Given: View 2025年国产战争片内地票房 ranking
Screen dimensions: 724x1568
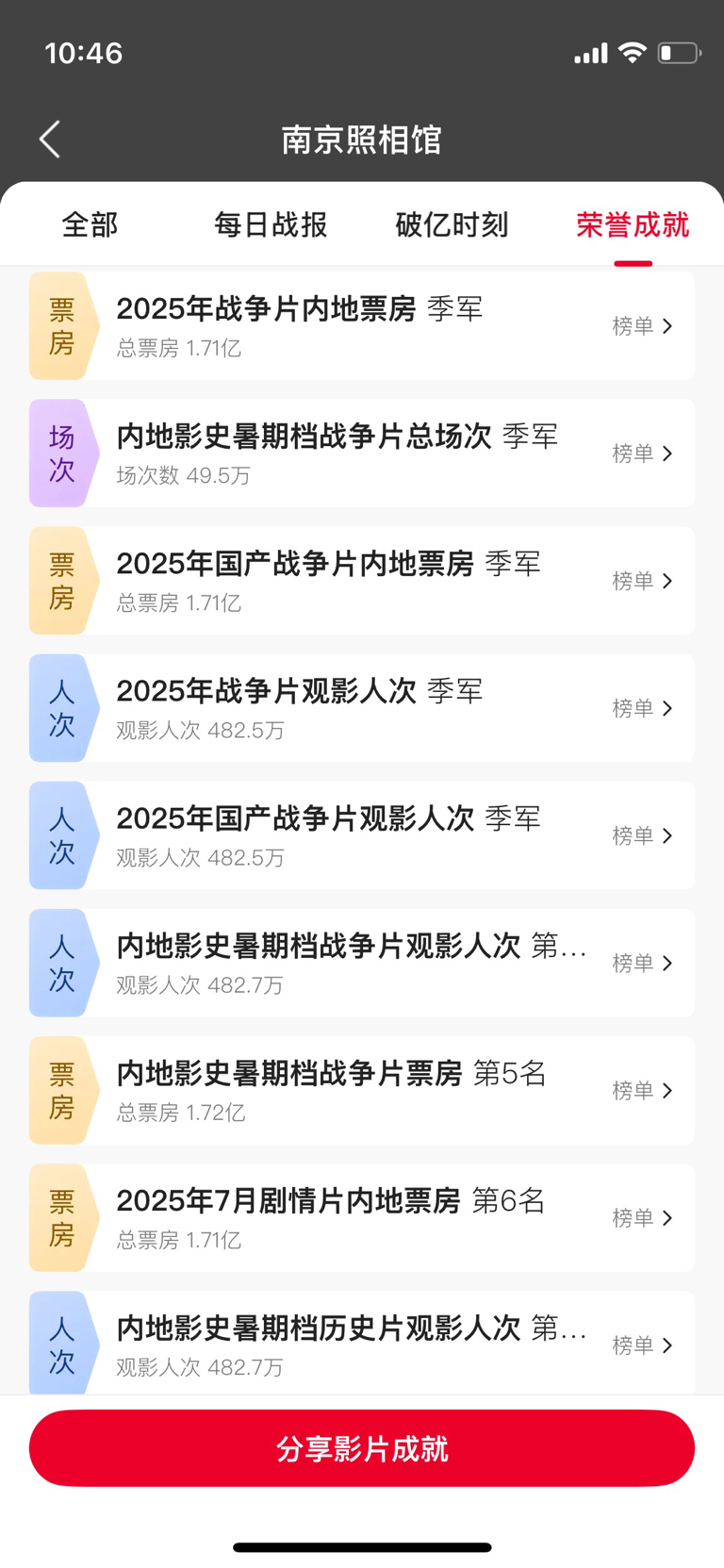Looking at the screenshot, I should point(362,581).
